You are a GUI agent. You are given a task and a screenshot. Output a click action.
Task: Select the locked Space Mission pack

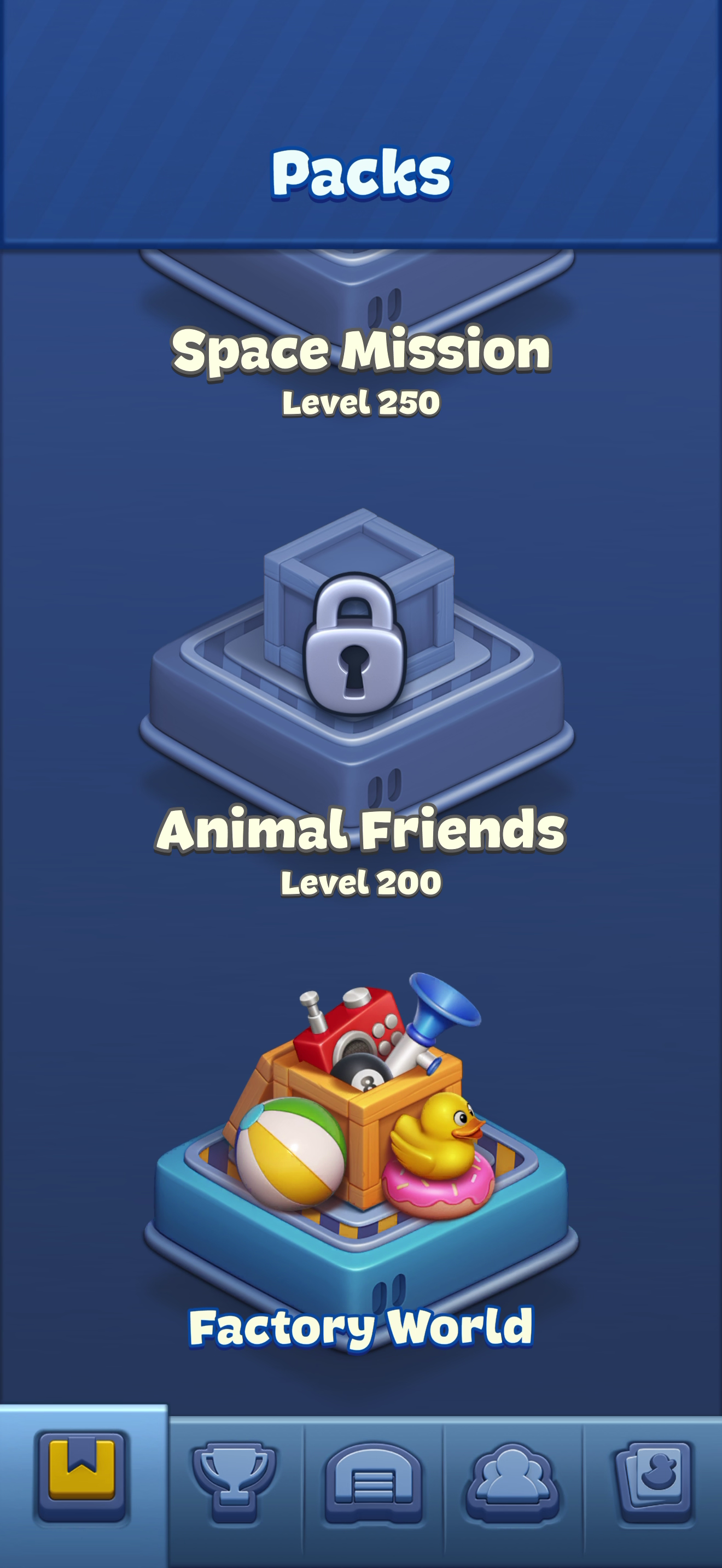[360, 335]
